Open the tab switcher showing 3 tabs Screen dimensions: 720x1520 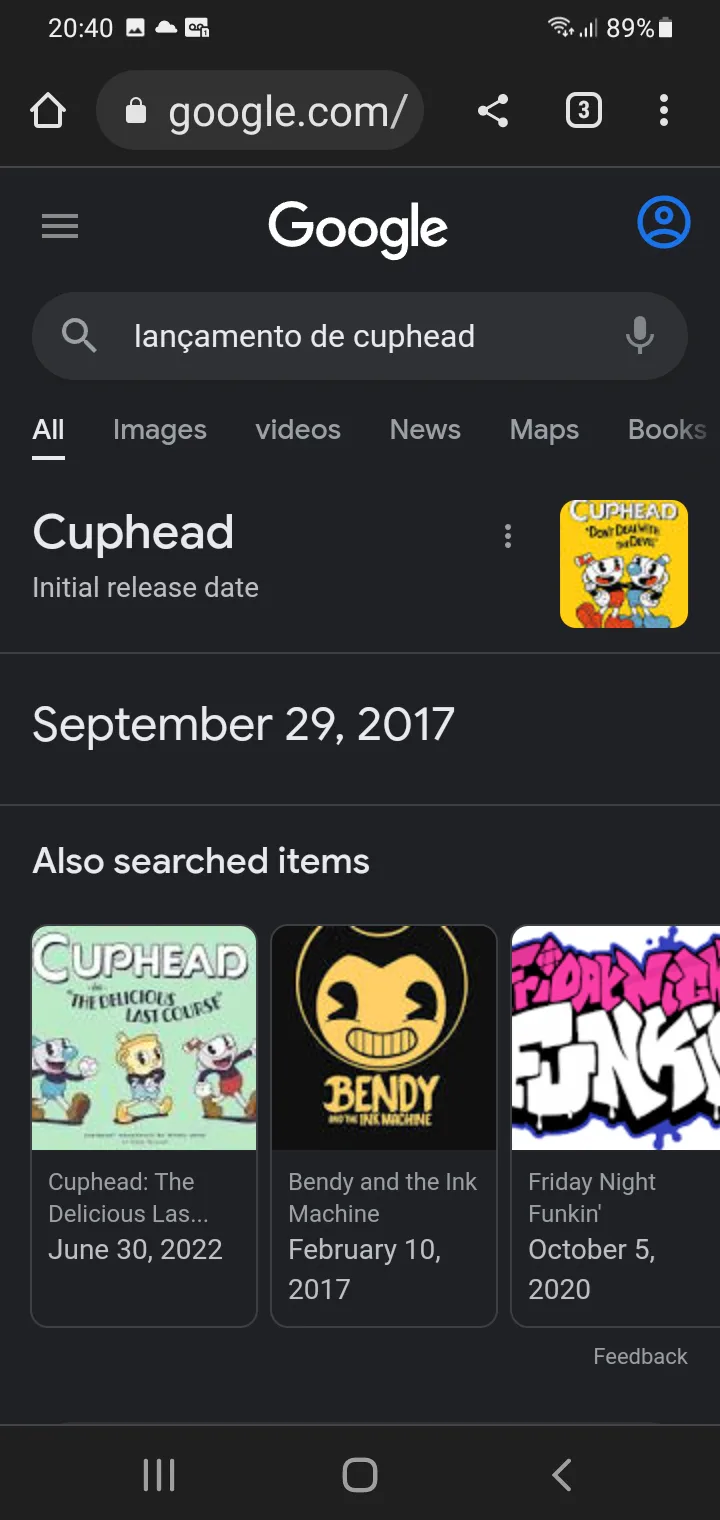(584, 111)
